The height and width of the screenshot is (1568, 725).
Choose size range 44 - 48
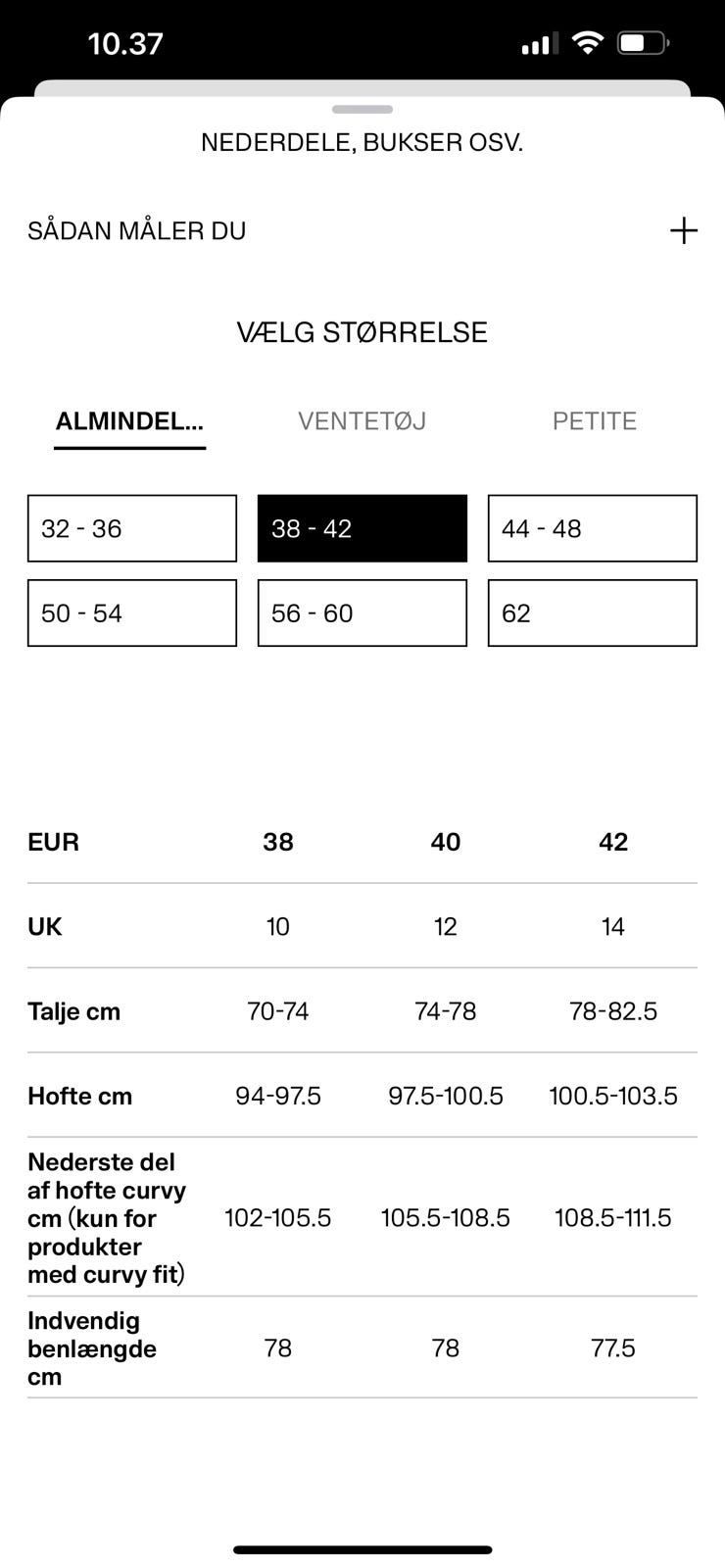(592, 528)
